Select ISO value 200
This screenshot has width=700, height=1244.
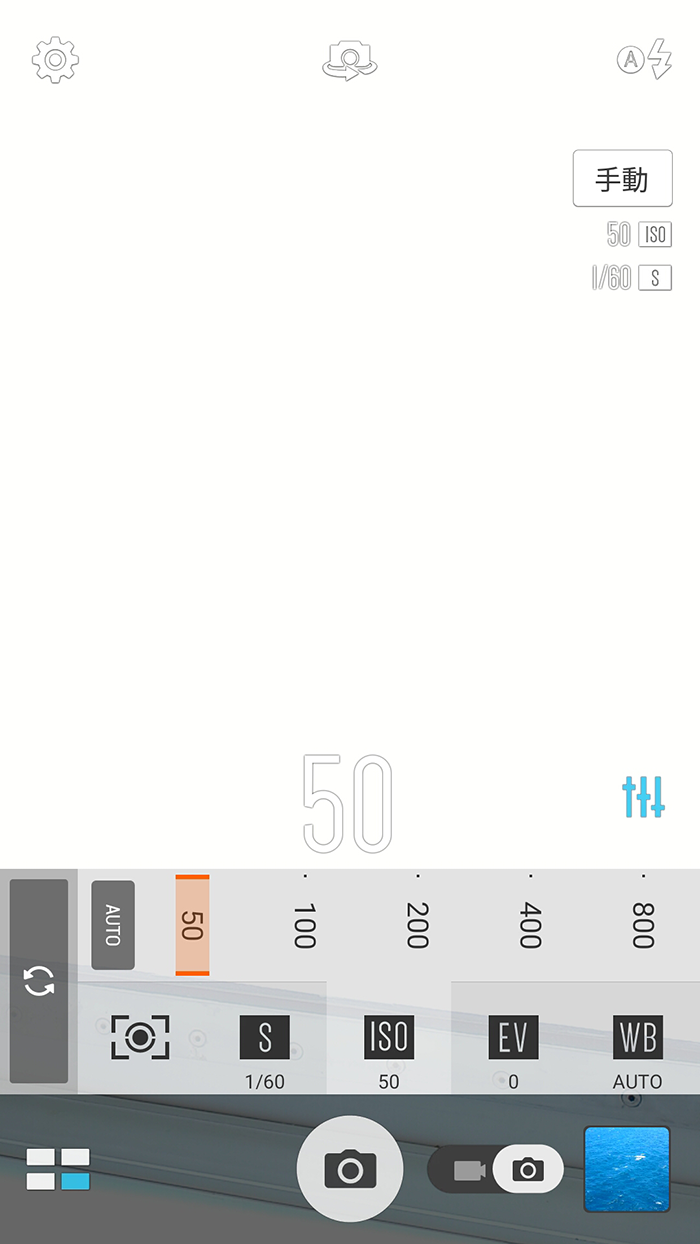coord(417,925)
